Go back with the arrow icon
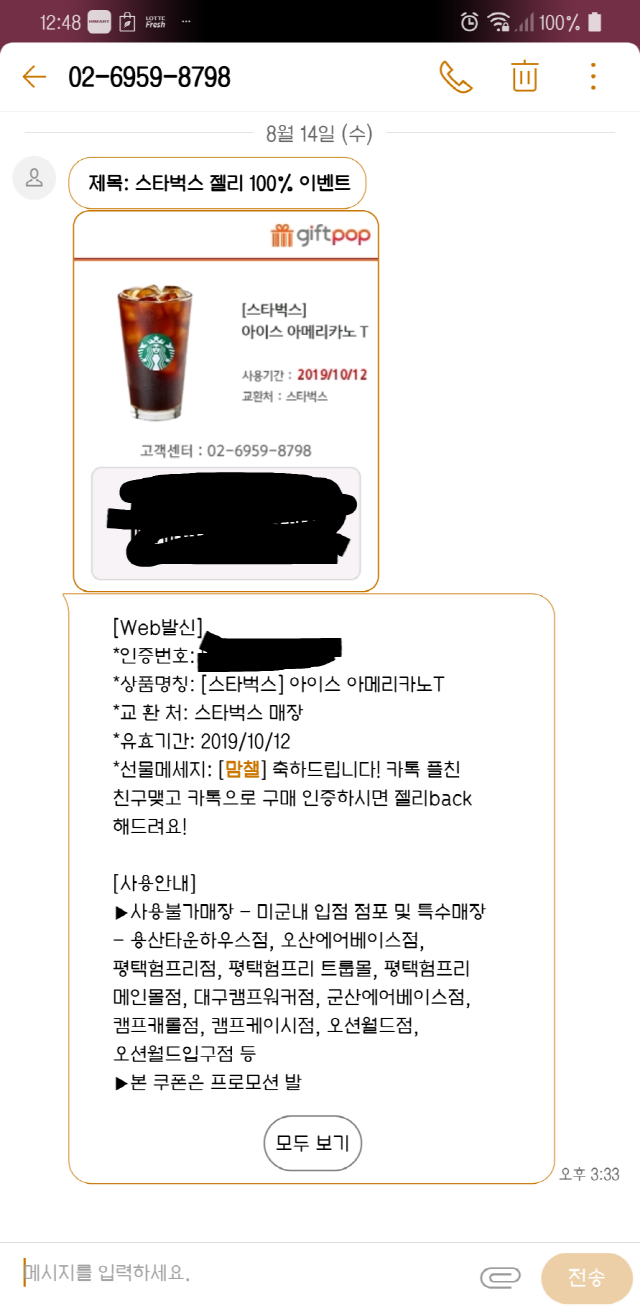 click(x=34, y=77)
